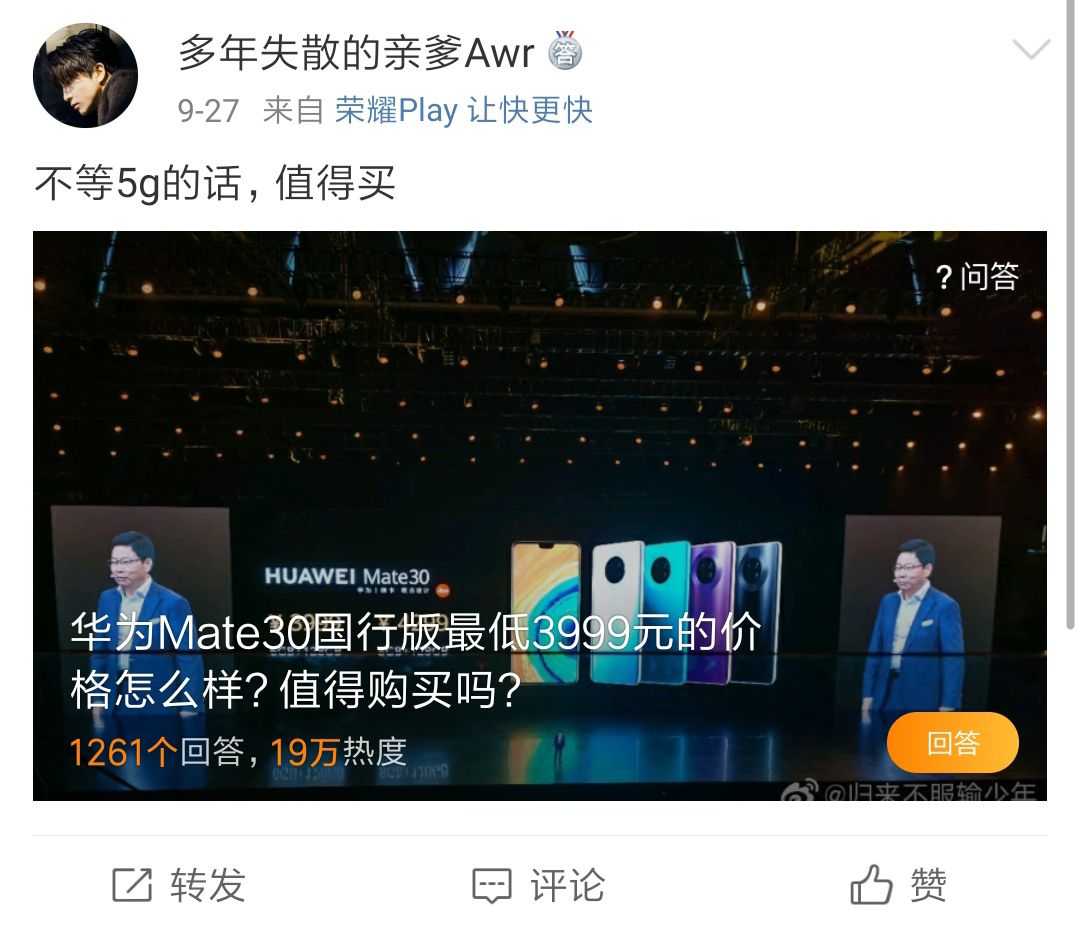This screenshot has width=1080, height=928.
Task: Tap the orange 回答 button
Action: click(952, 743)
